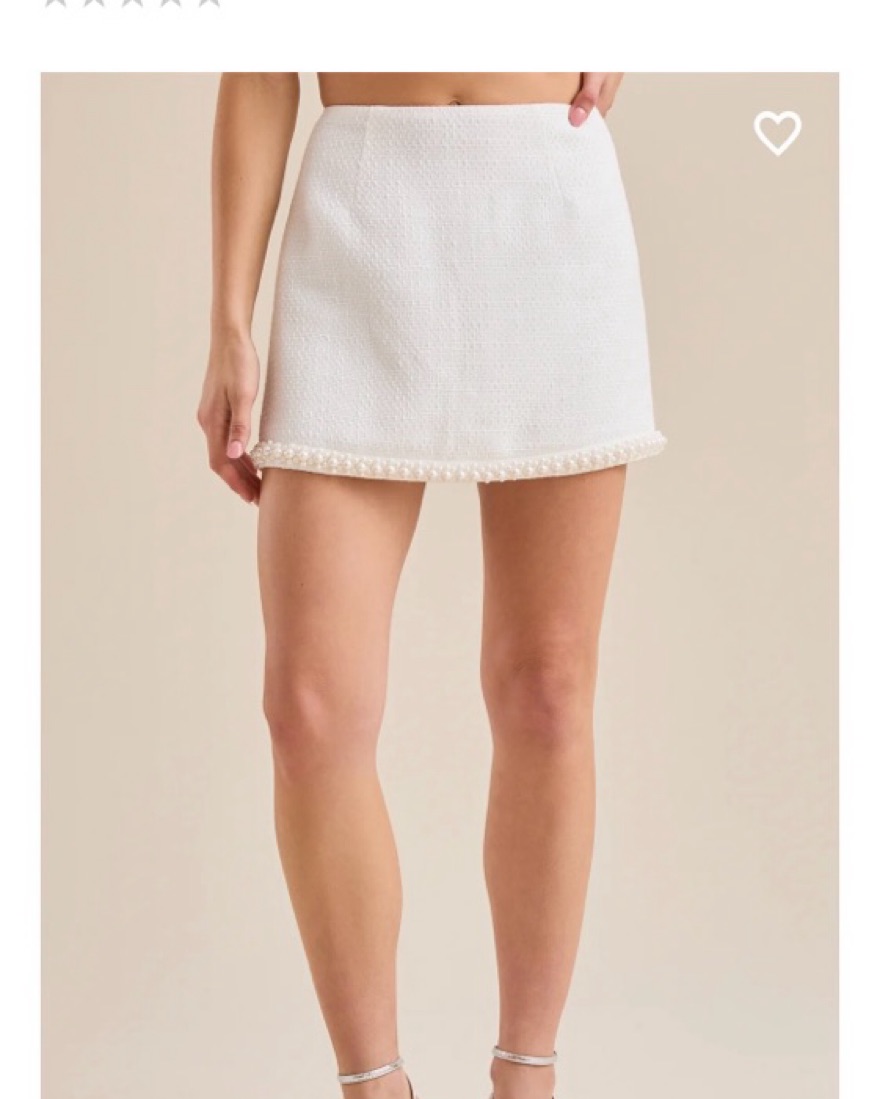This screenshot has height=1099, width=880.
Task: Add the white skirt to favorites
Action: tap(777, 133)
